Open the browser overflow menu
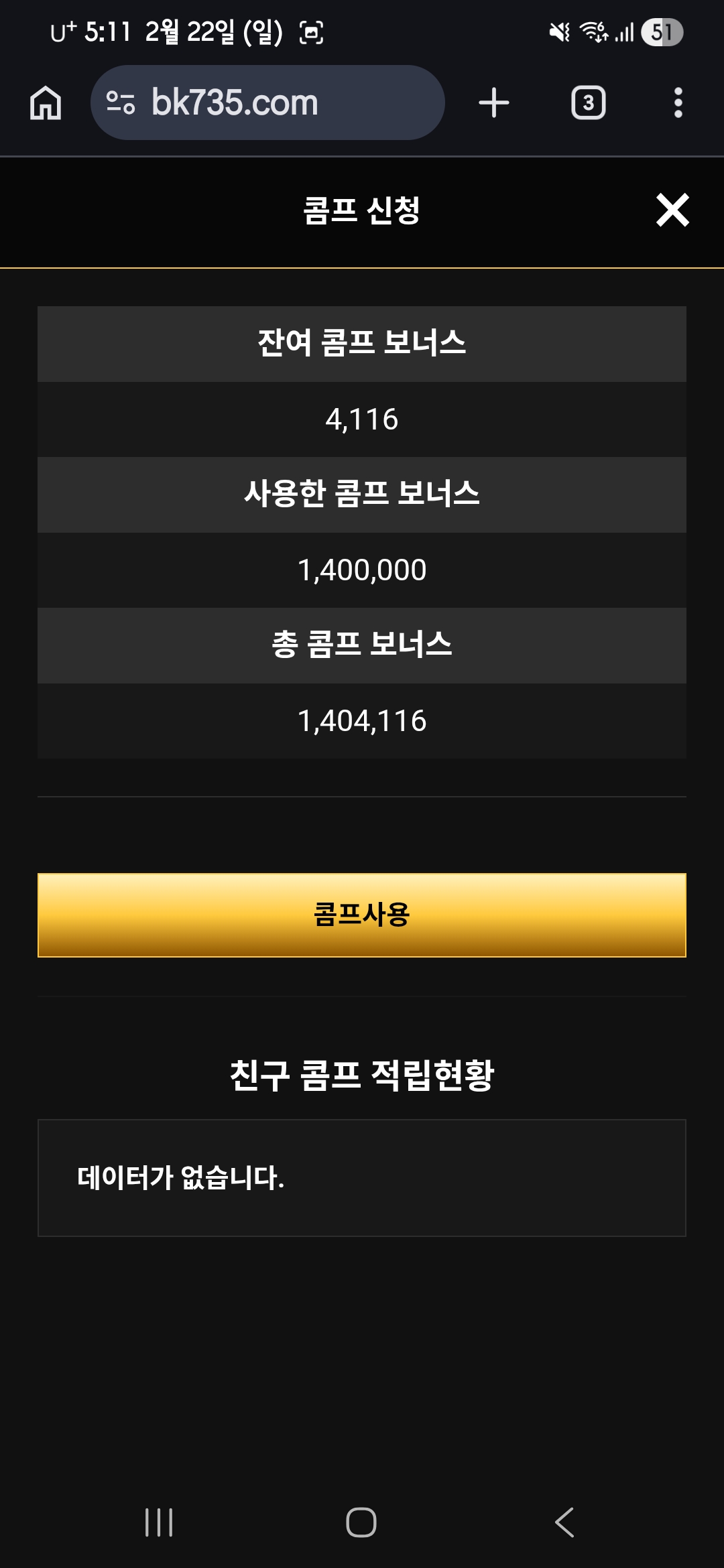Screen dimensions: 724x1568 [678, 103]
